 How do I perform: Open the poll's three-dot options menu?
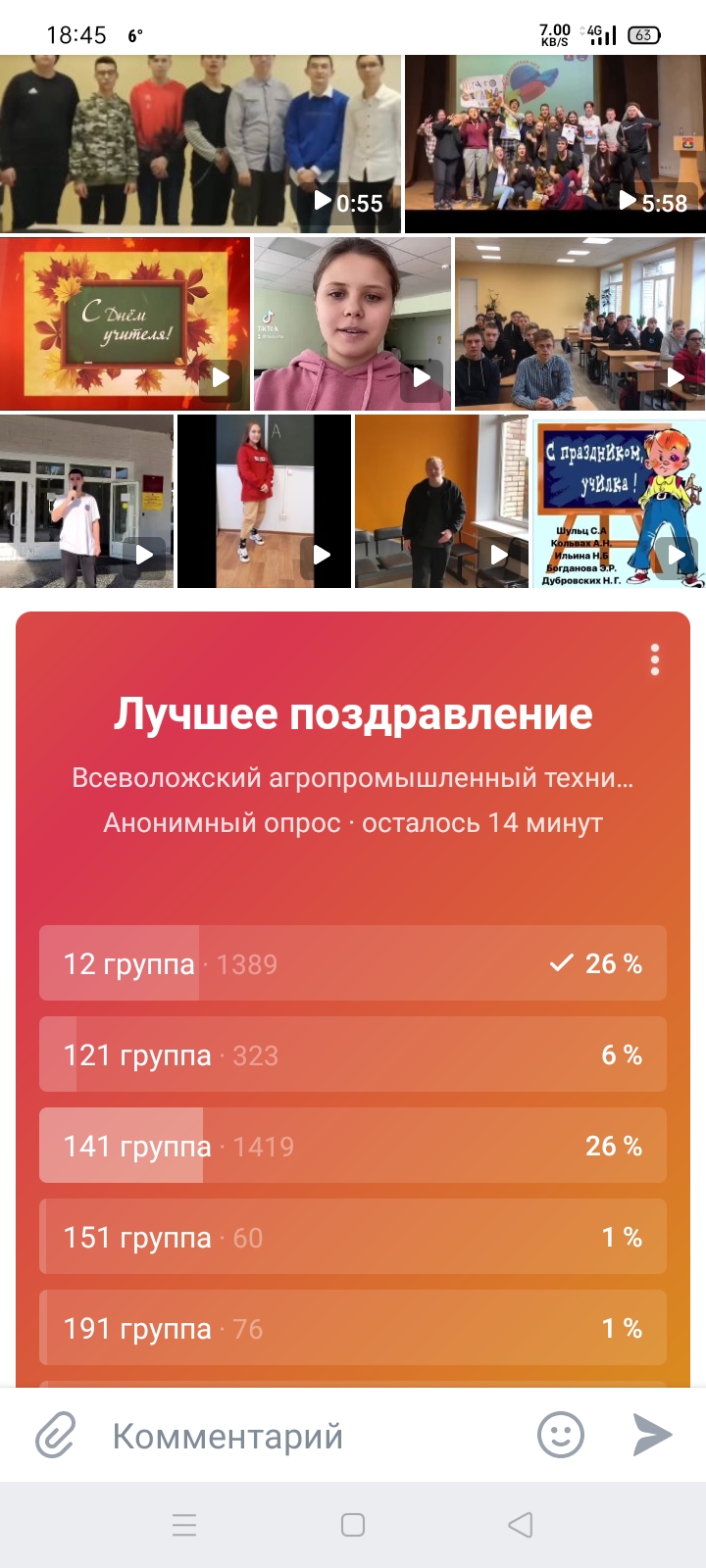click(x=655, y=660)
